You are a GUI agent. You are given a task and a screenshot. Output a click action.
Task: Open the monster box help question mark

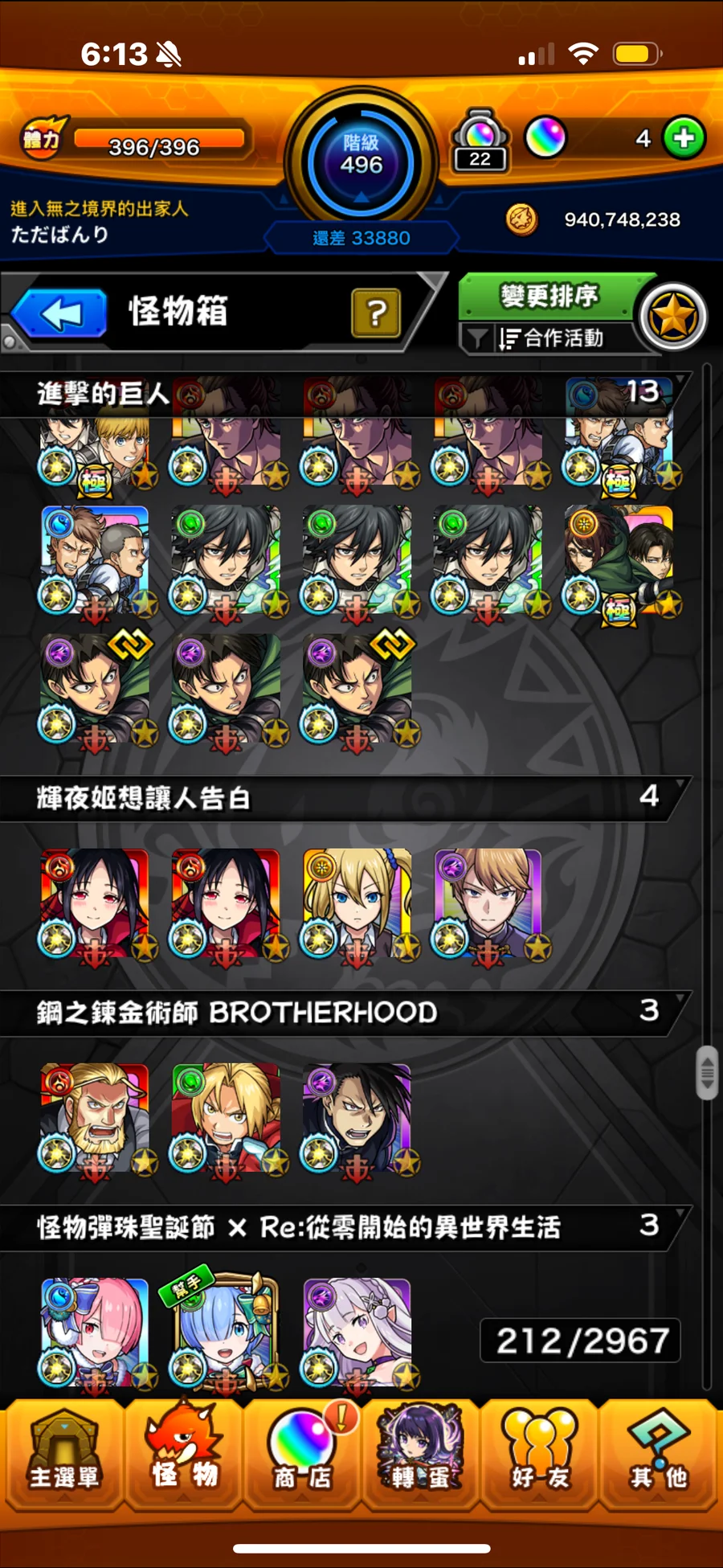point(376,313)
